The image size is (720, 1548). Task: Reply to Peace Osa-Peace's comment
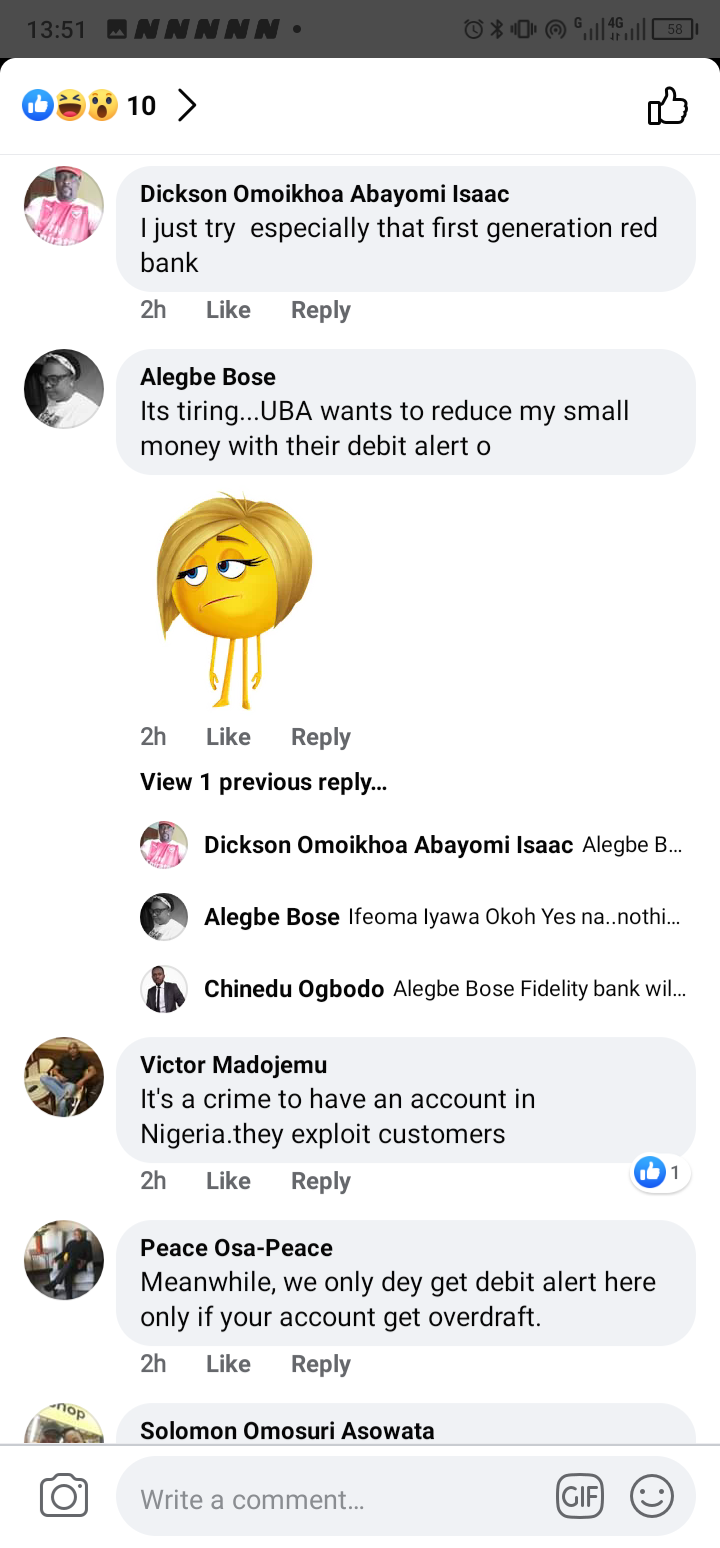[320, 1364]
